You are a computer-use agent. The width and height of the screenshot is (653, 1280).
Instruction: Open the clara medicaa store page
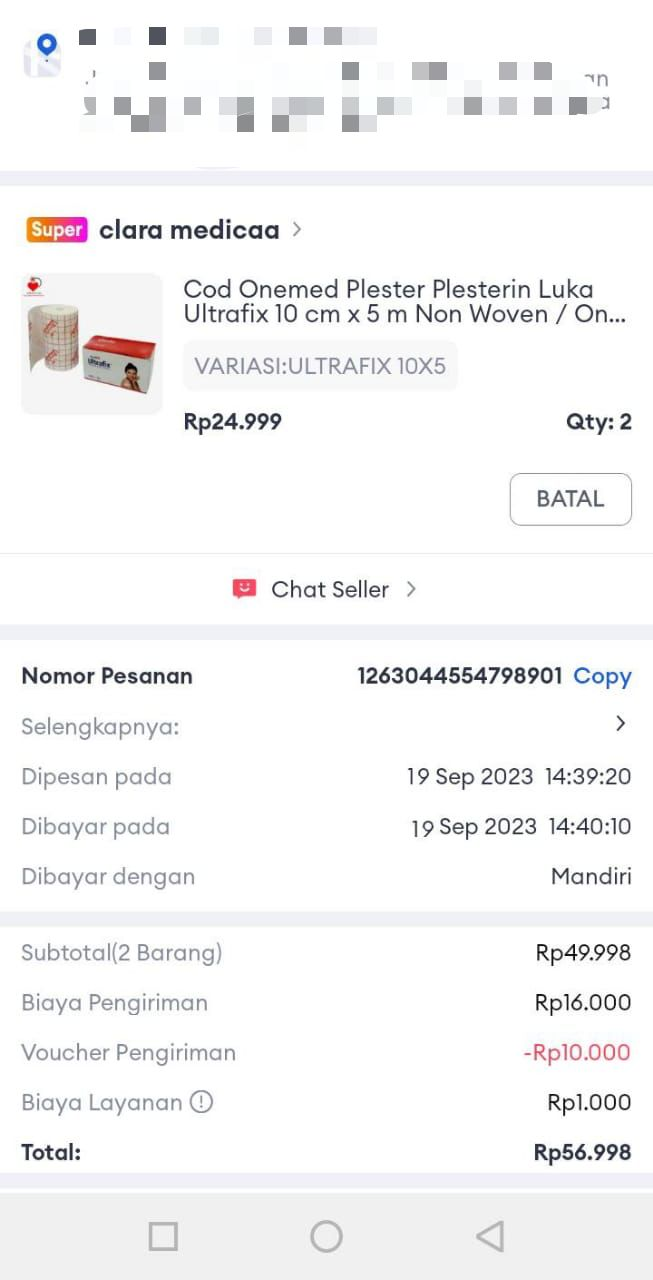tap(189, 230)
